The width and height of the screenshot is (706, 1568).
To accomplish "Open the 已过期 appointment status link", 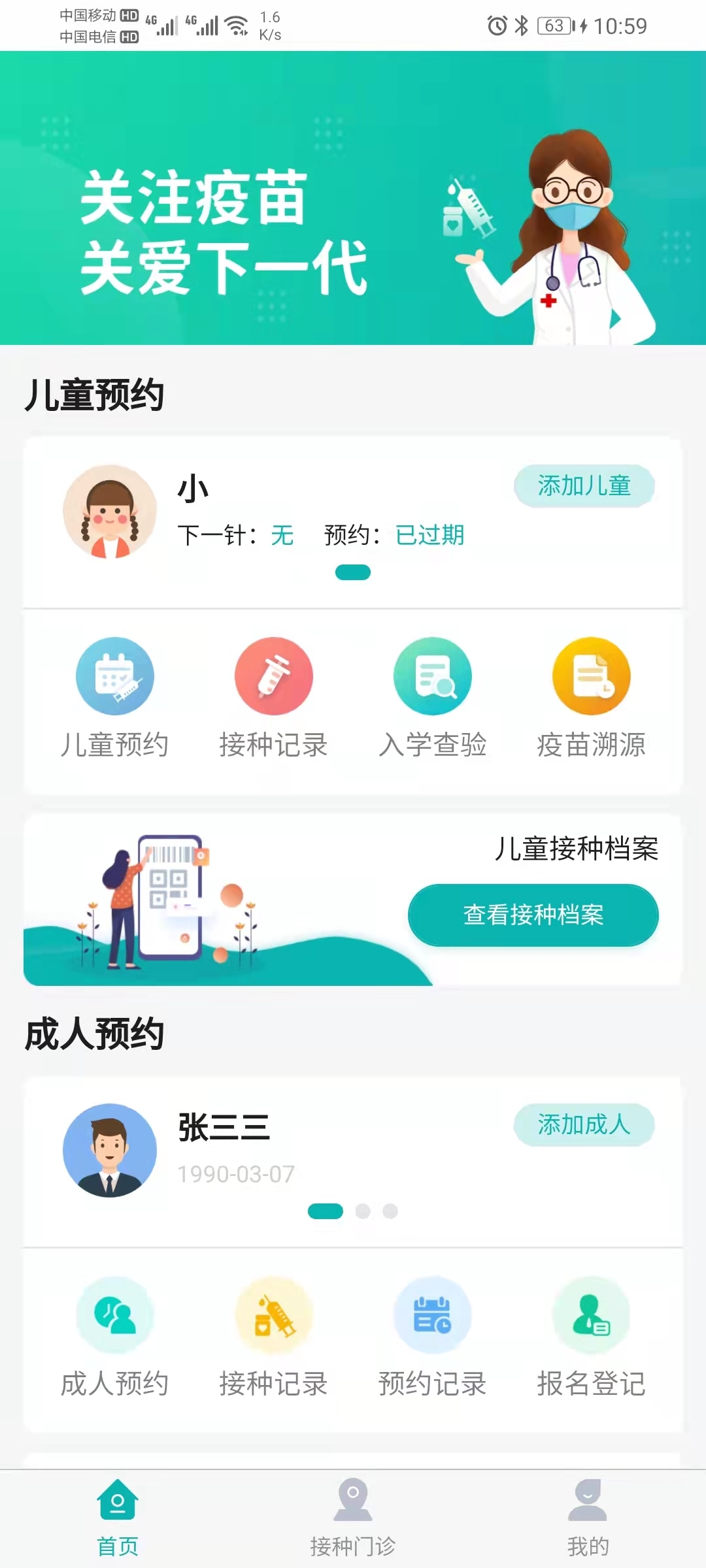I will click(x=430, y=536).
